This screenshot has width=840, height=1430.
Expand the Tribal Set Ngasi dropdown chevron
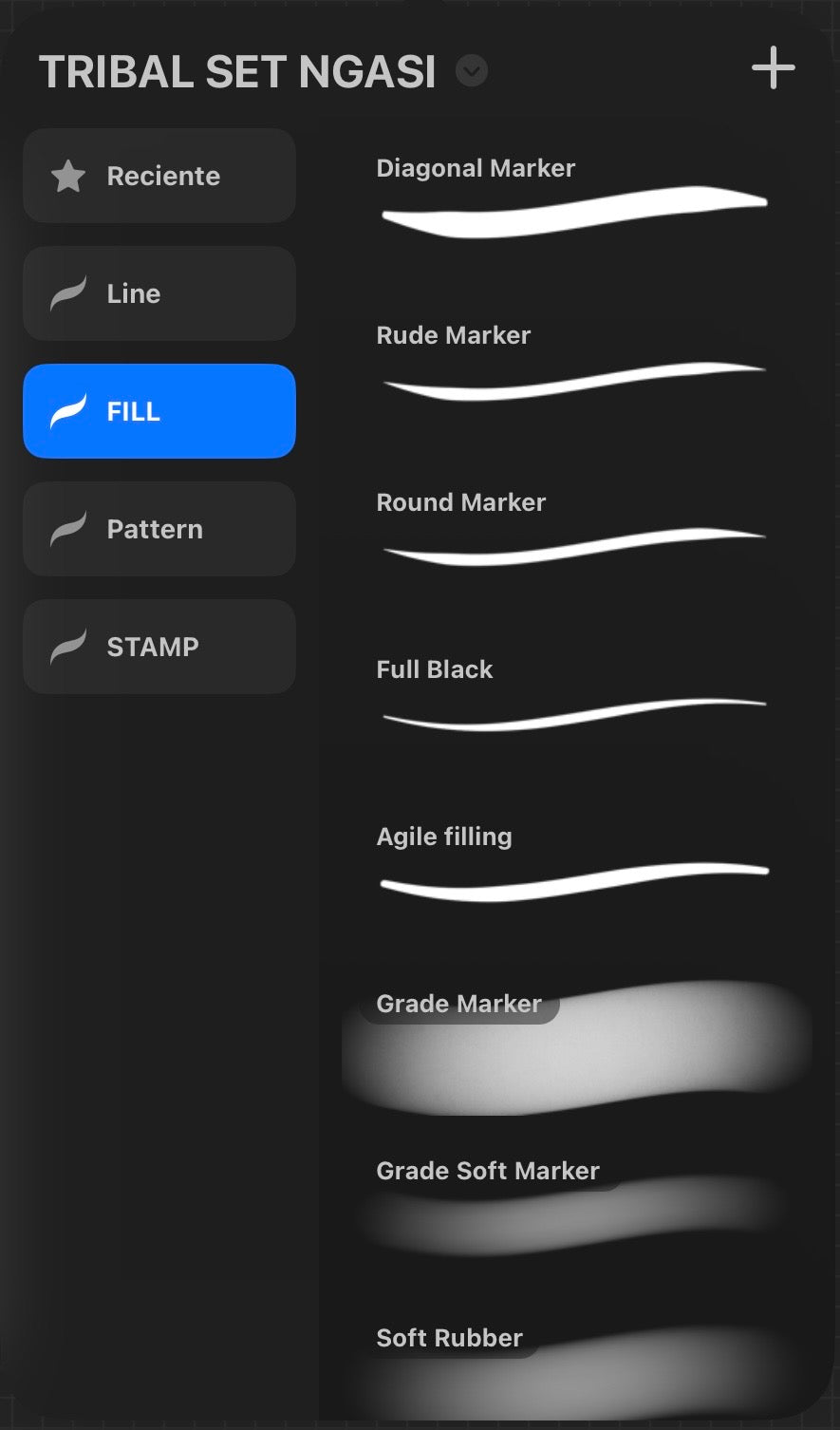coord(472,71)
